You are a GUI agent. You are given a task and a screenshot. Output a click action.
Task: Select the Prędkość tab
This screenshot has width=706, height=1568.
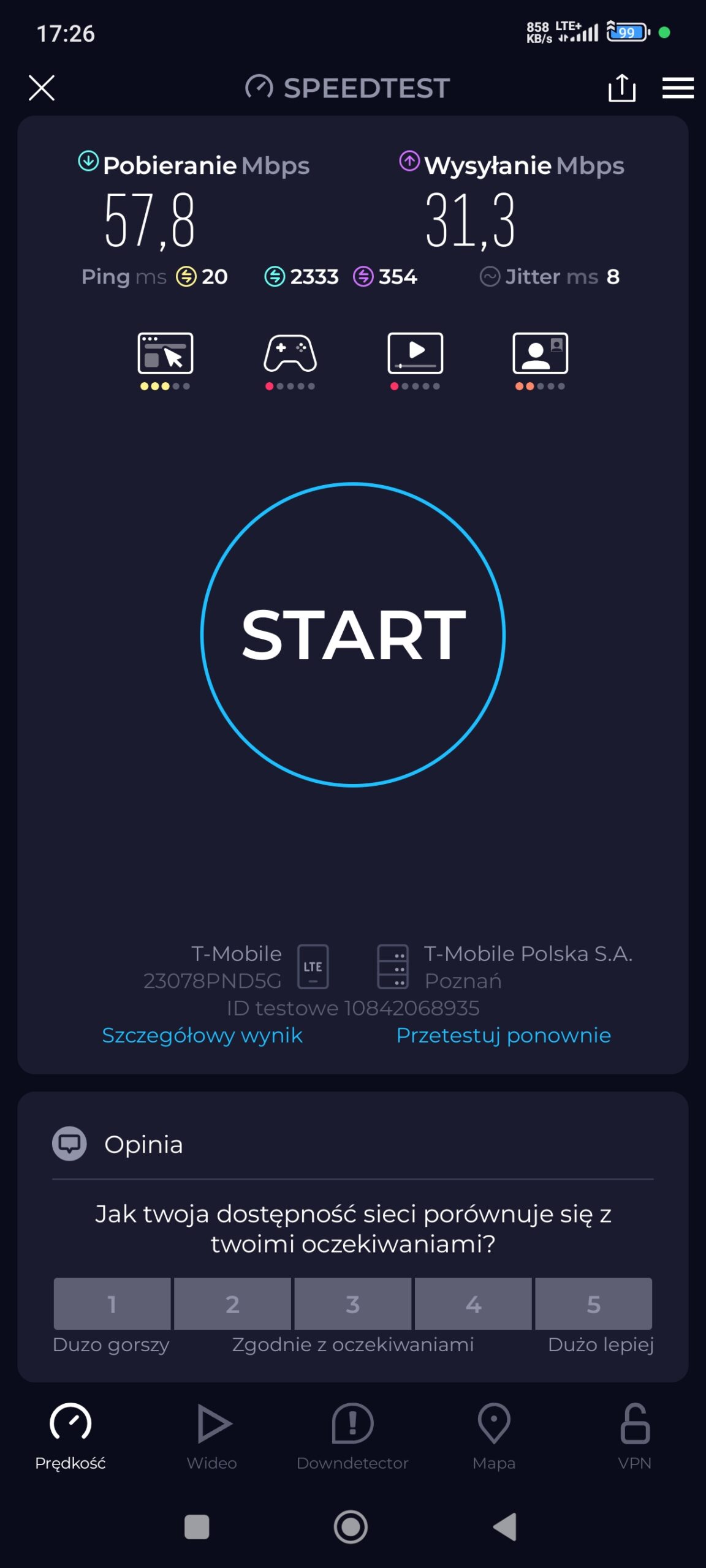pos(70,1436)
